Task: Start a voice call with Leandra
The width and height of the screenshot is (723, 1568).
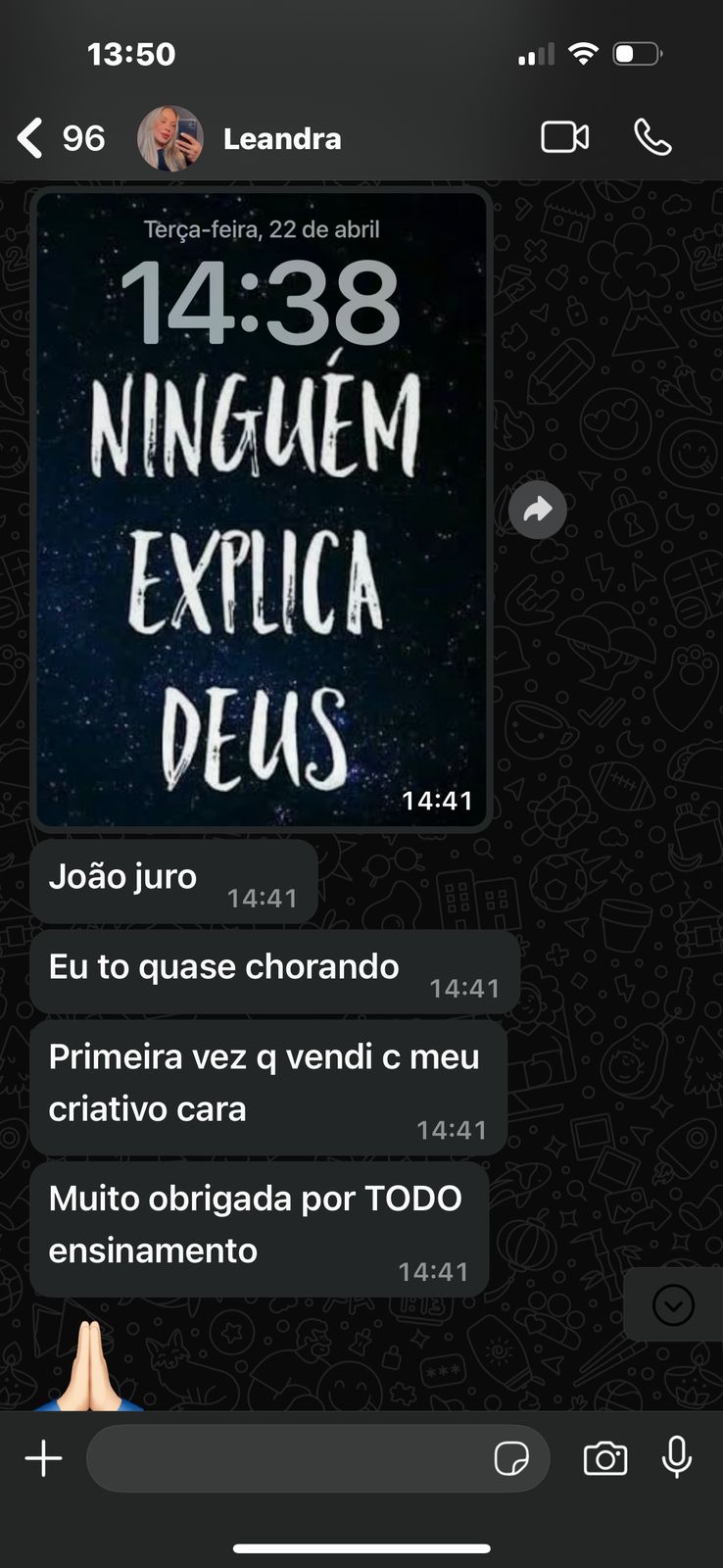Action: [x=652, y=138]
